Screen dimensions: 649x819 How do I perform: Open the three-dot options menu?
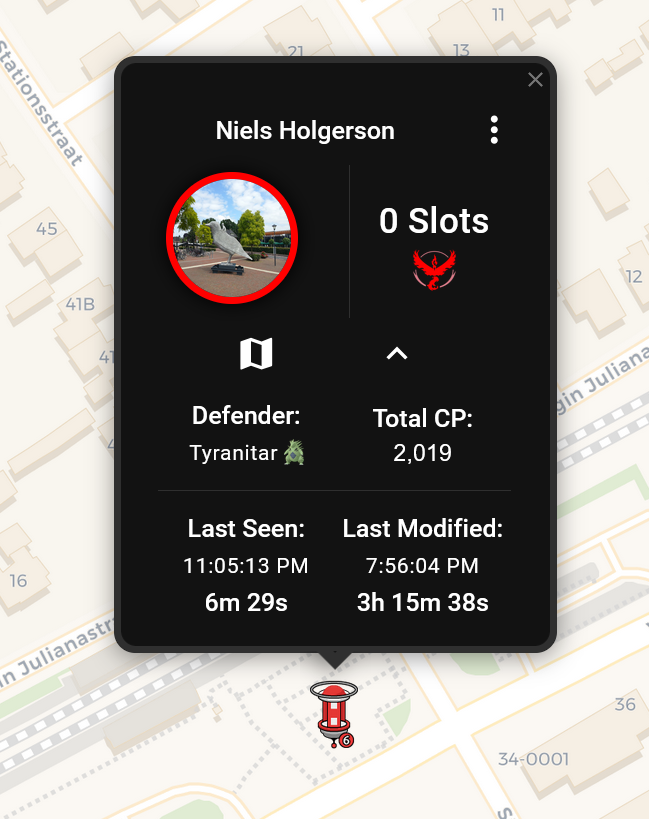pos(494,130)
